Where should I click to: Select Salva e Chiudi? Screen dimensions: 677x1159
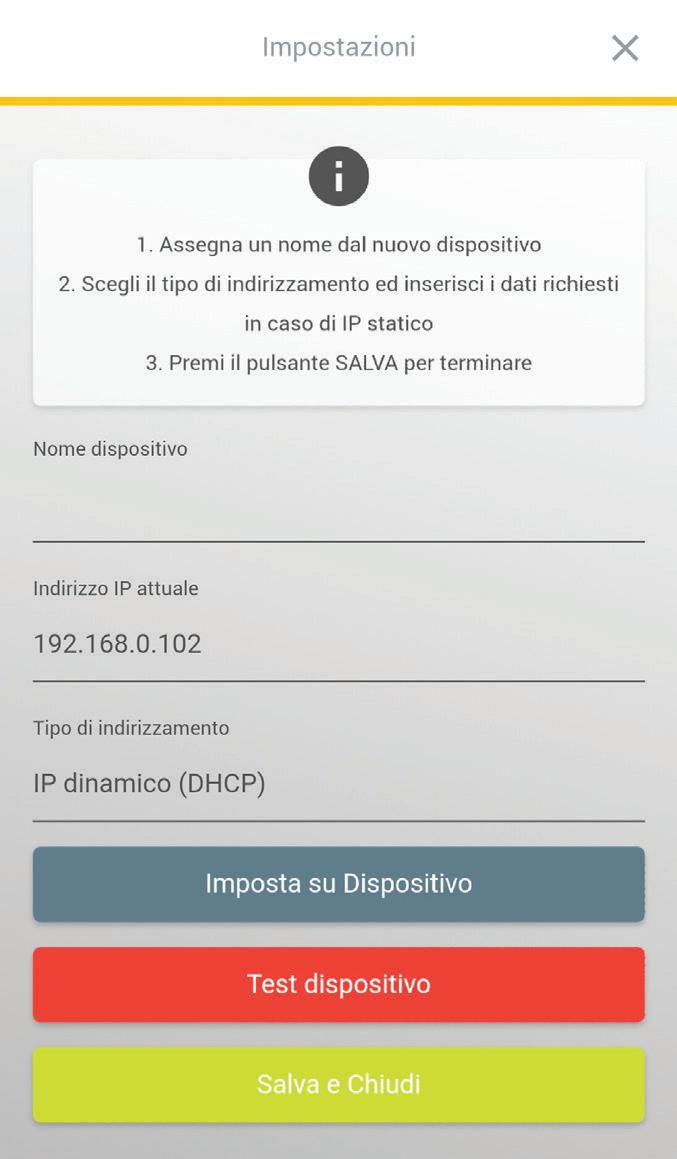[338, 1084]
